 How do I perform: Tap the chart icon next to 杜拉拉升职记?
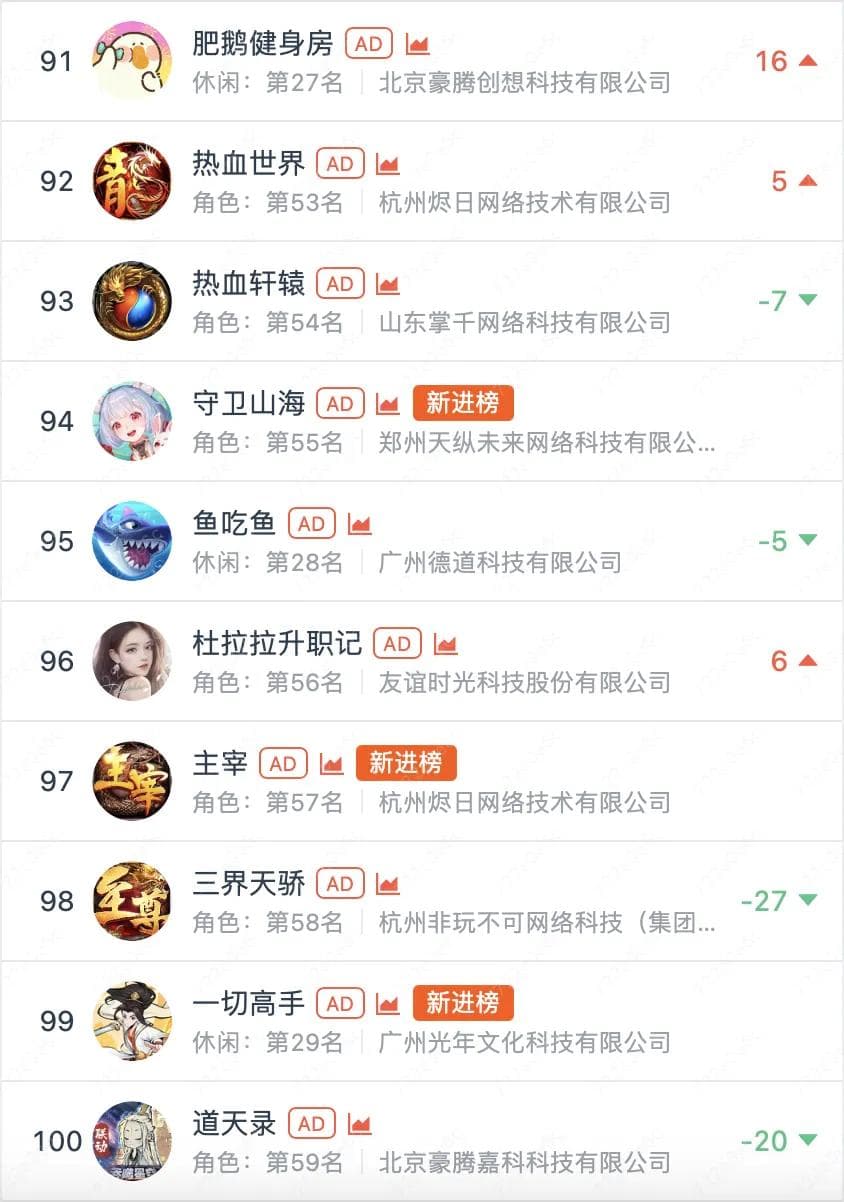445,645
